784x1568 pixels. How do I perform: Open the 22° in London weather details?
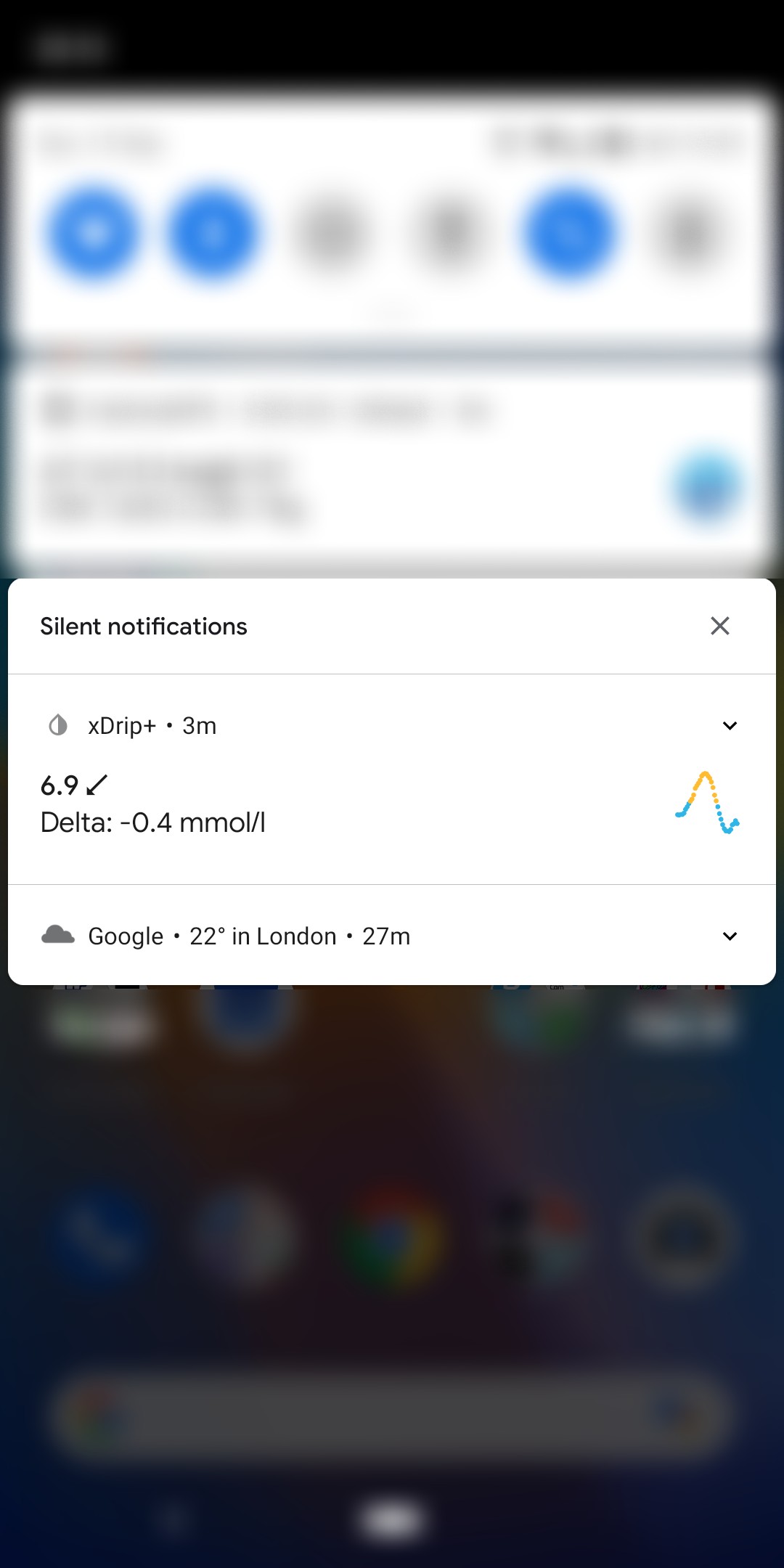coord(261,935)
